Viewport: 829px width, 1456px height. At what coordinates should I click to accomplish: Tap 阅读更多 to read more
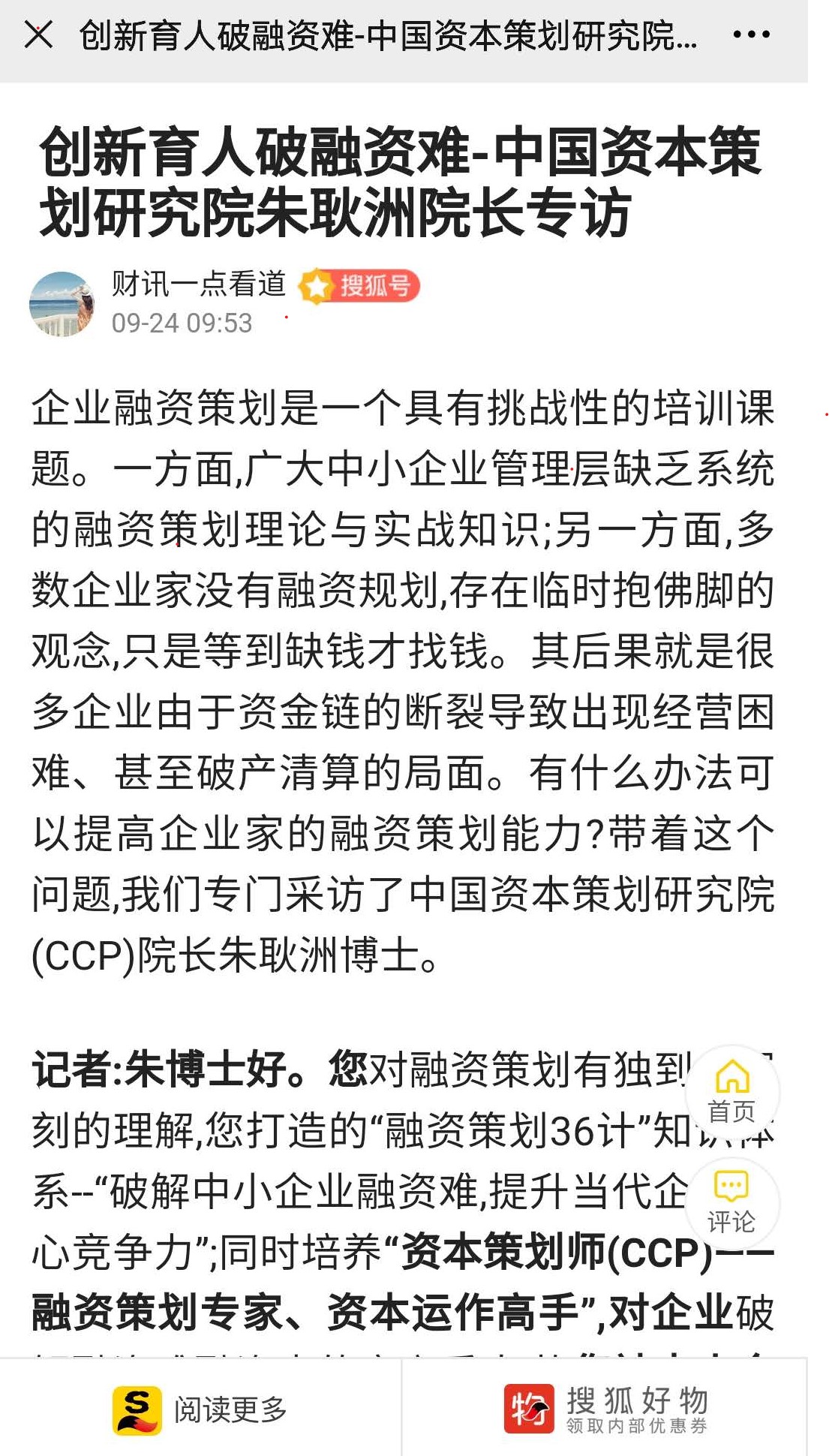coord(200,1410)
